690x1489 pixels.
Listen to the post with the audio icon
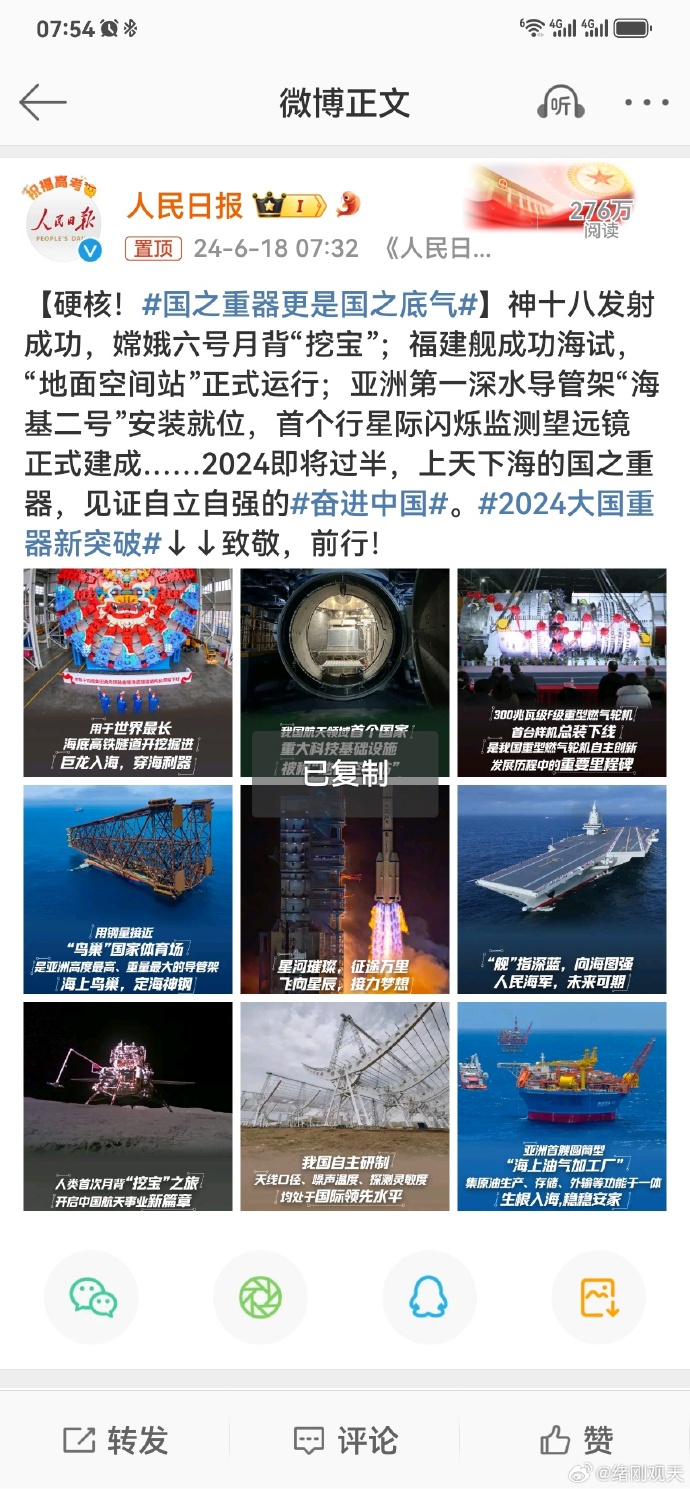coord(560,102)
